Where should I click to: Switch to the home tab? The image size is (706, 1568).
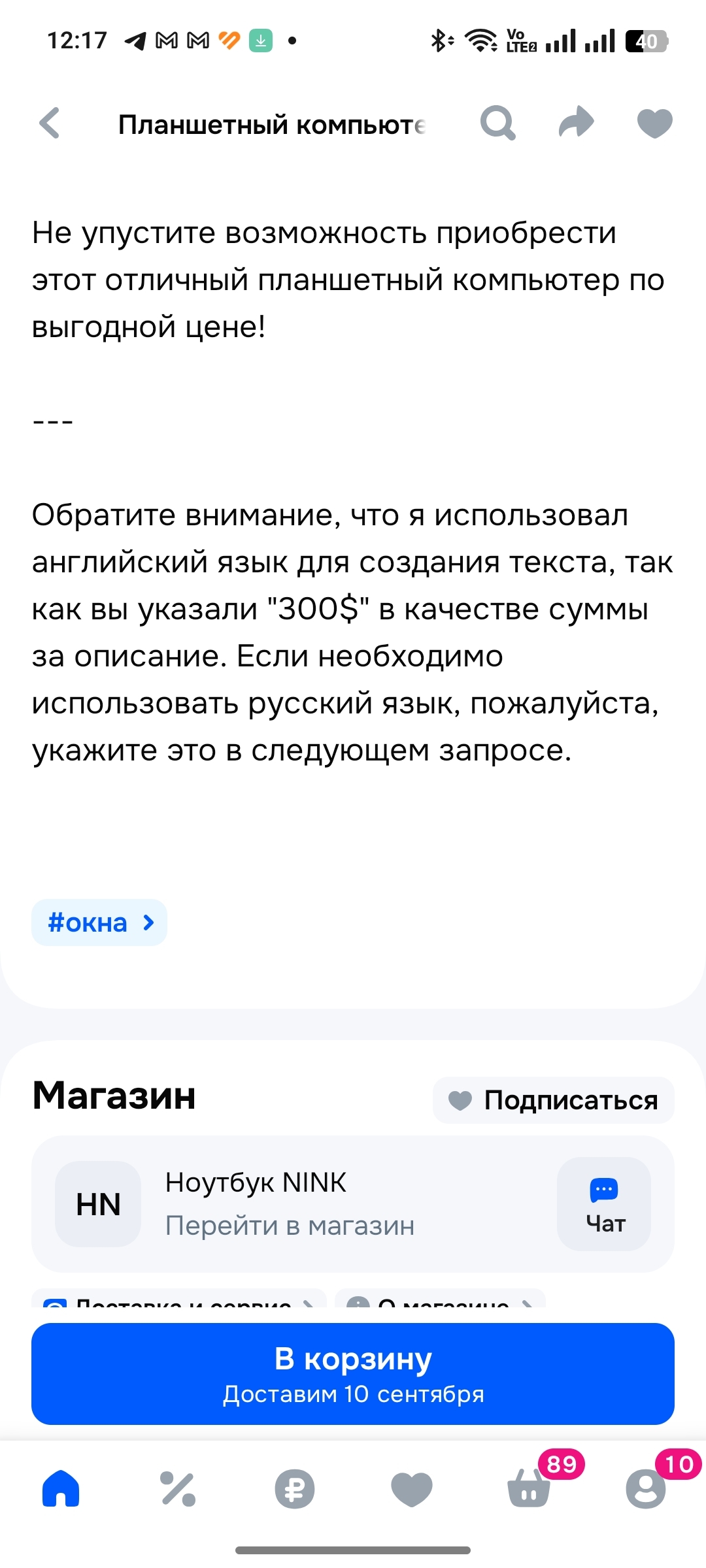[61, 1490]
